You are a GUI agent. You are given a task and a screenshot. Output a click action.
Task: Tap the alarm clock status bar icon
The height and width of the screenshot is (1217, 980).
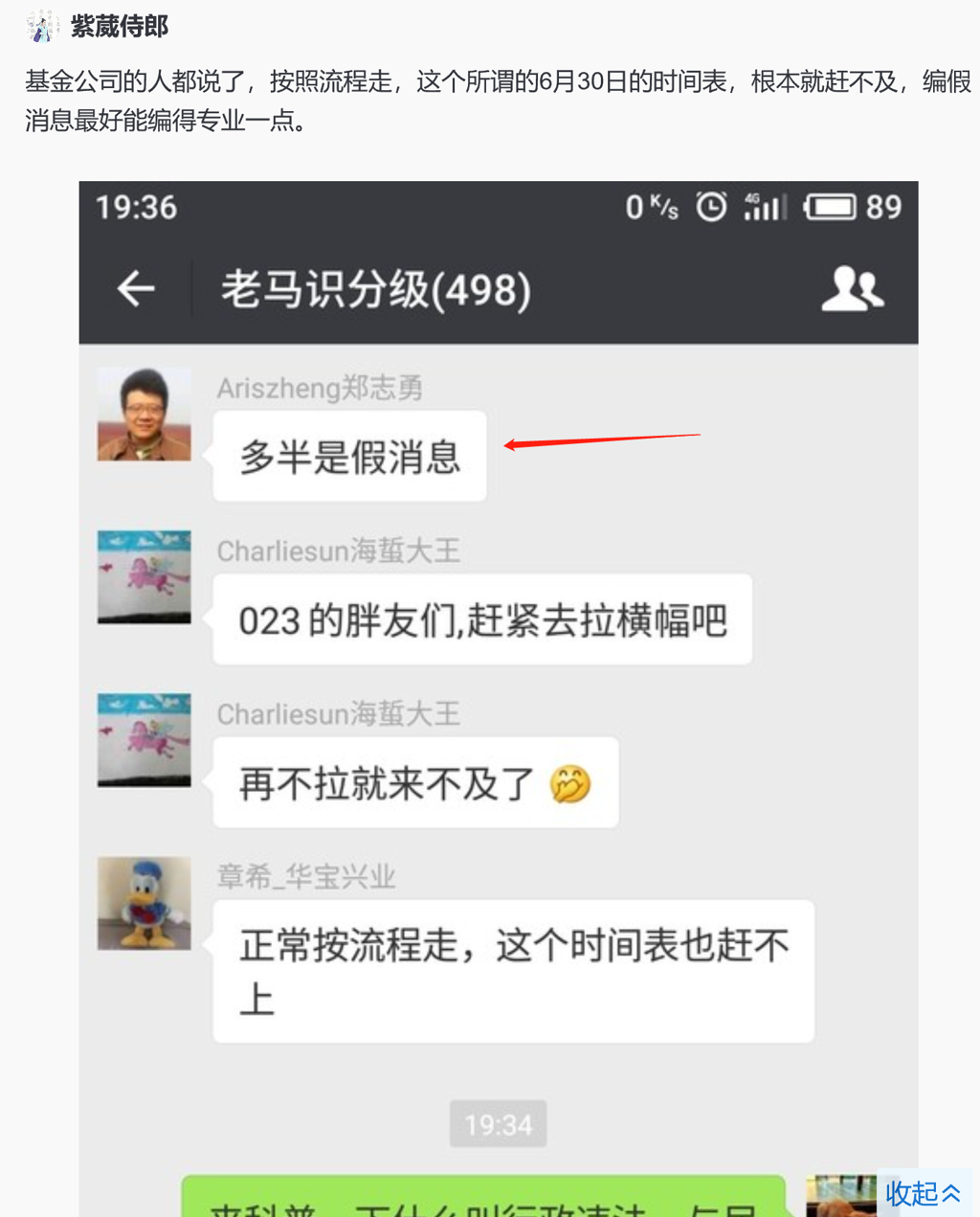pos(710,207)
